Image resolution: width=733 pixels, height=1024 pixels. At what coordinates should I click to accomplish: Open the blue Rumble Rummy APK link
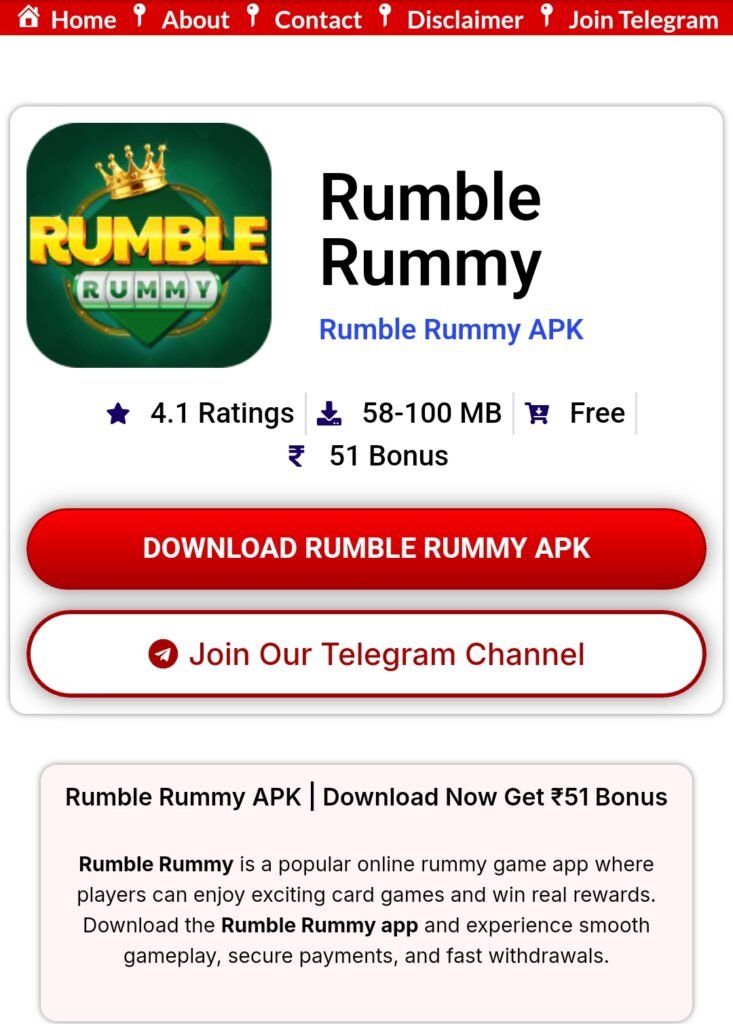(451, 329)
